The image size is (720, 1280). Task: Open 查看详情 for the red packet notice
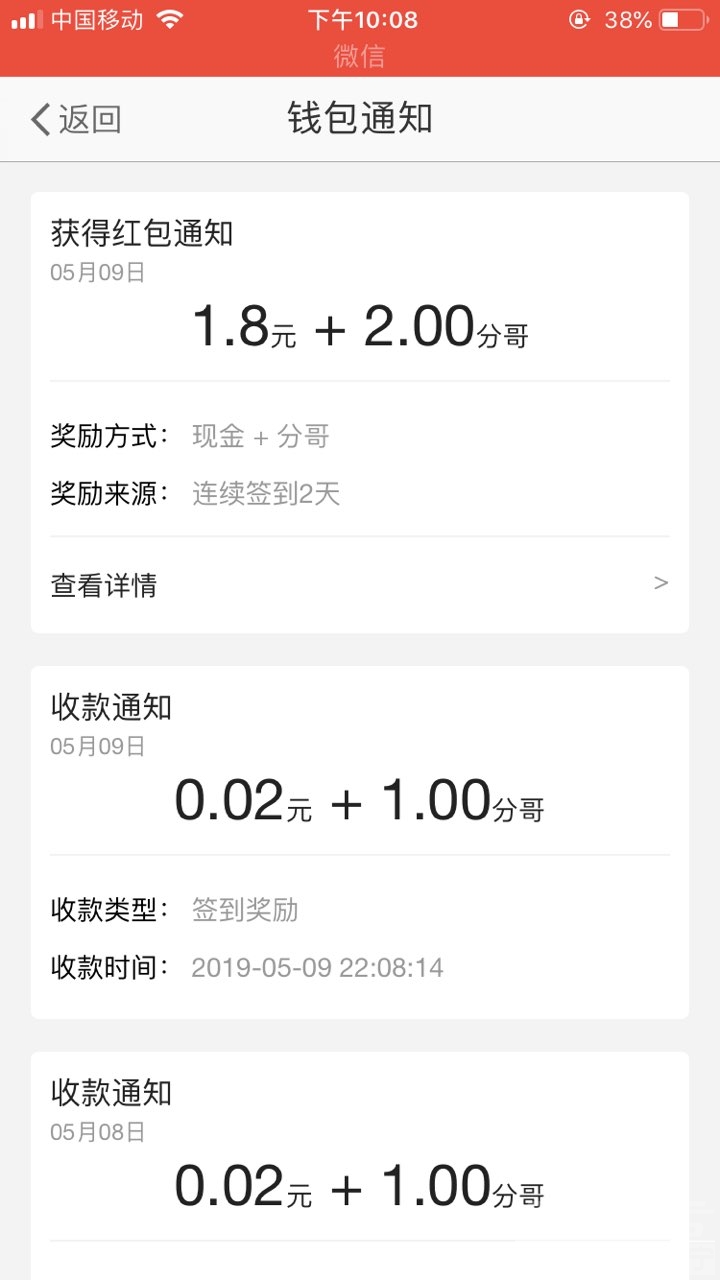click(360, 585)
